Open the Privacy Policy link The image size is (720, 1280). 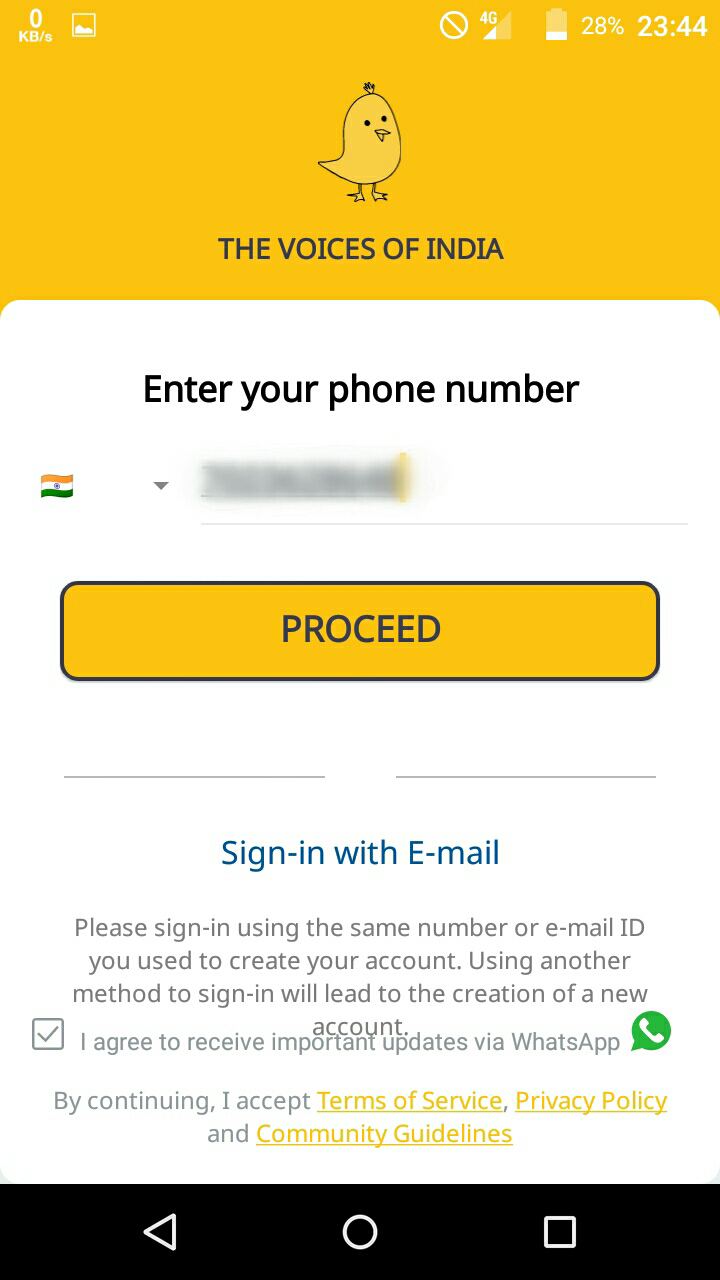coord(591,1101)
